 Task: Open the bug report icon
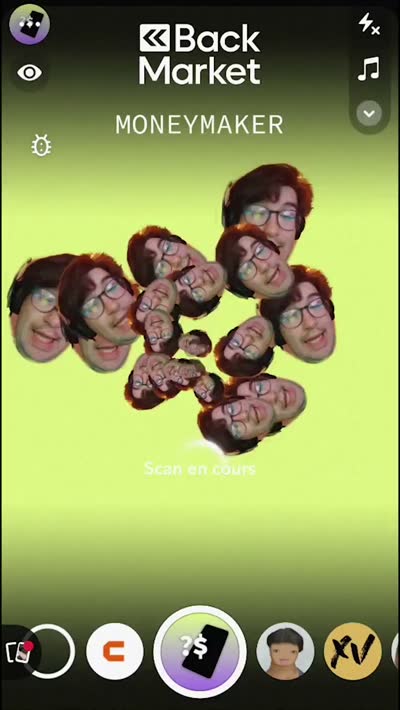point(41,146)
